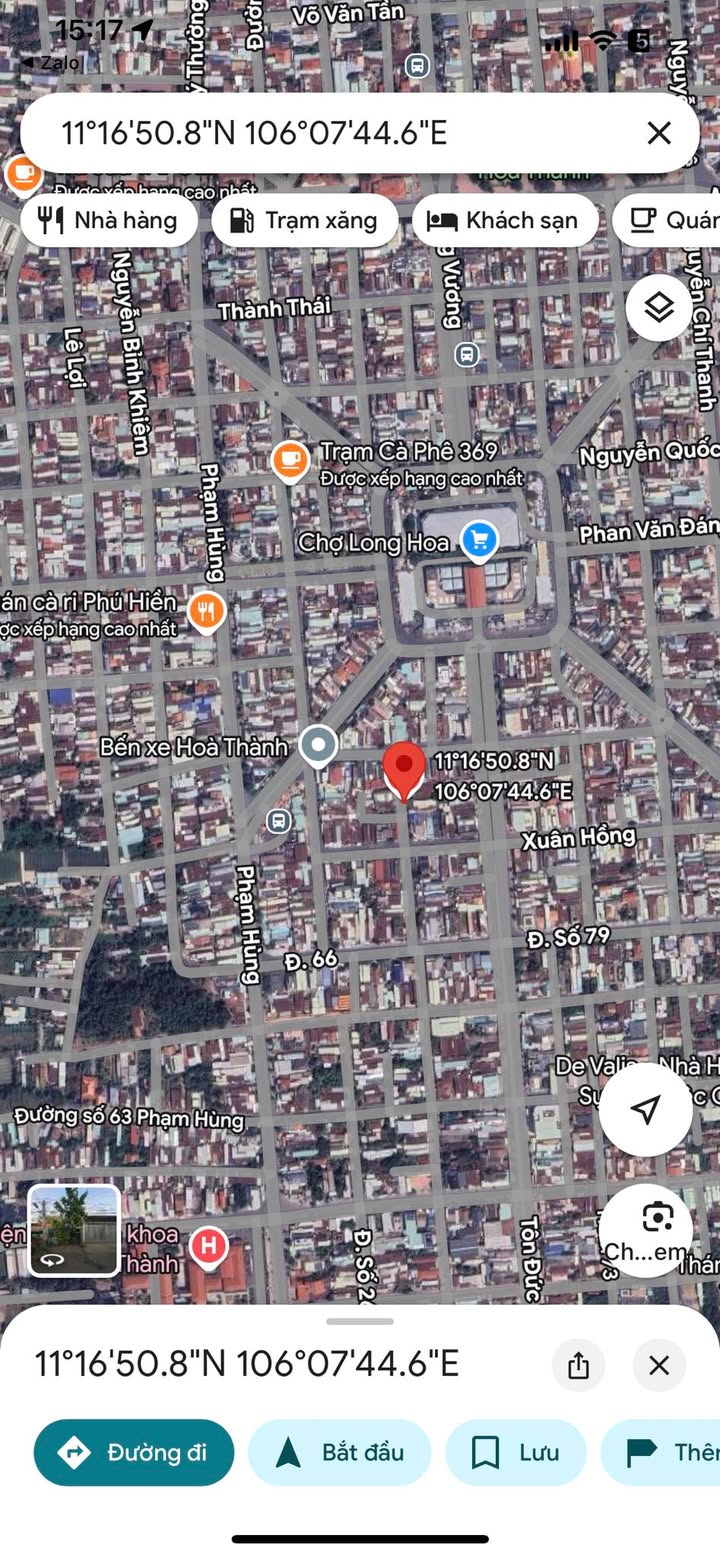Center map on my location
This screenshot has height=1557, width=720.
646,1109
